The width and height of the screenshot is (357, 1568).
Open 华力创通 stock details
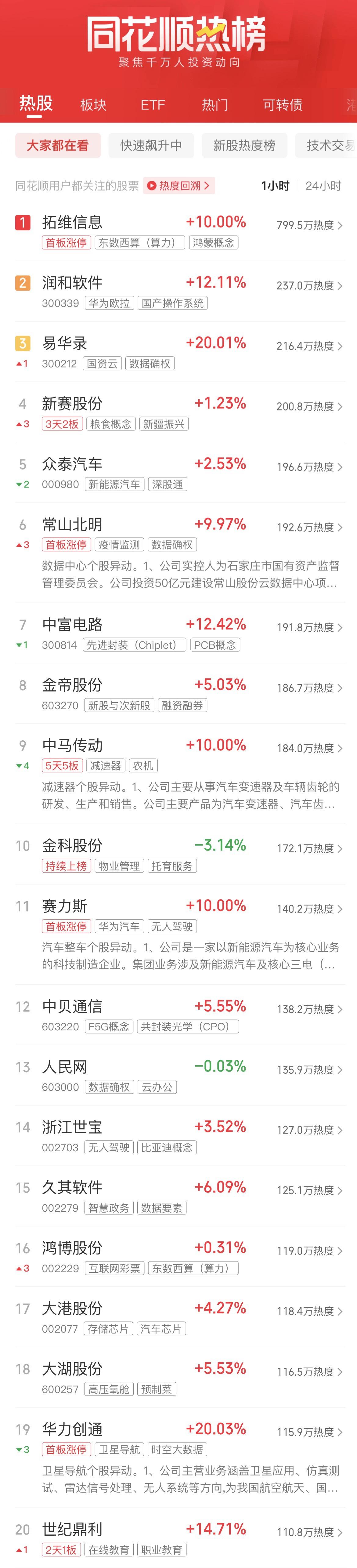click(x=72, y=1428)
